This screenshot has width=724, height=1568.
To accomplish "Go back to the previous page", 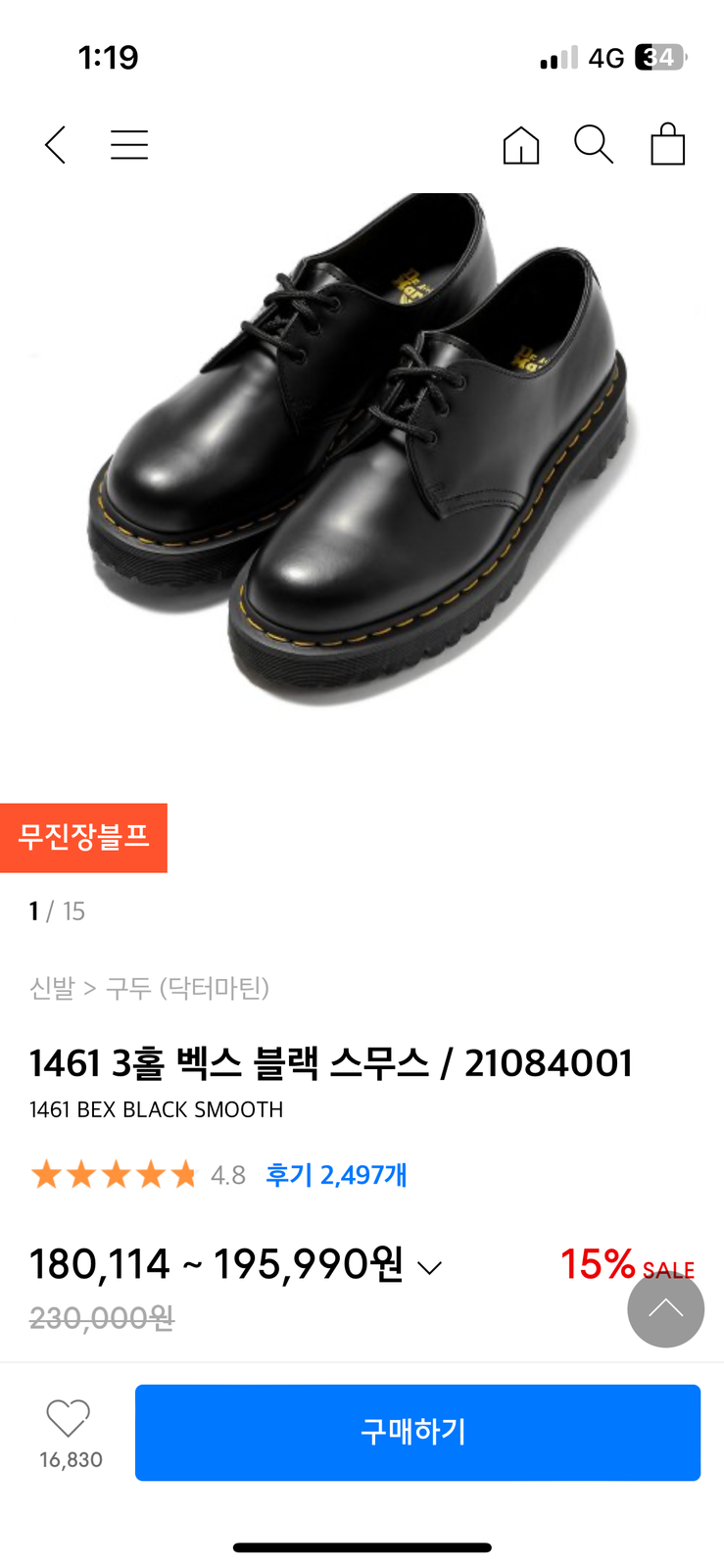I will pyautogui.click(x=56, y=145).
